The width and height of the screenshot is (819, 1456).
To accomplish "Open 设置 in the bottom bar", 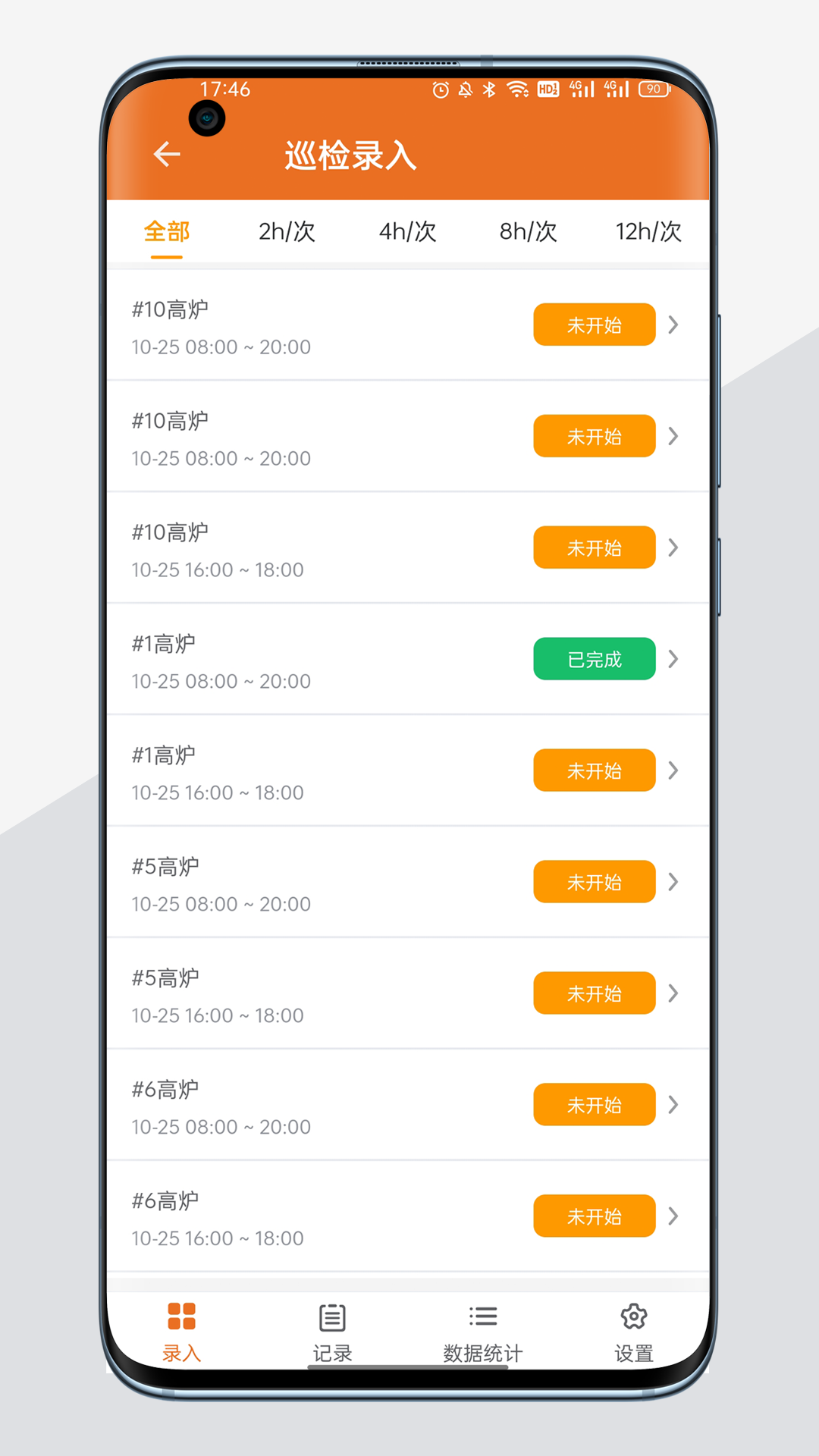I will coord(634,1333).
